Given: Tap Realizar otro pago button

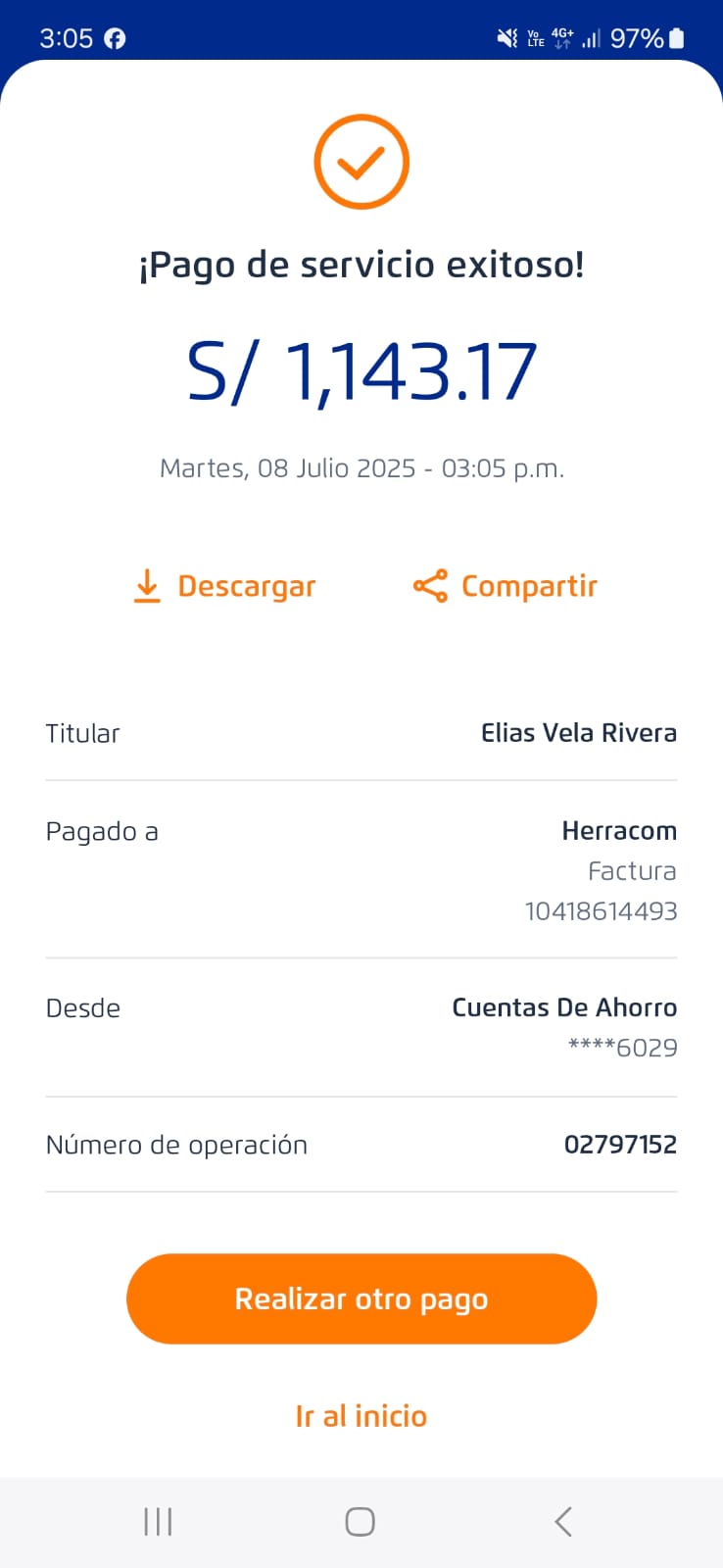Looking at the screenshot, I should [361, 1298].
